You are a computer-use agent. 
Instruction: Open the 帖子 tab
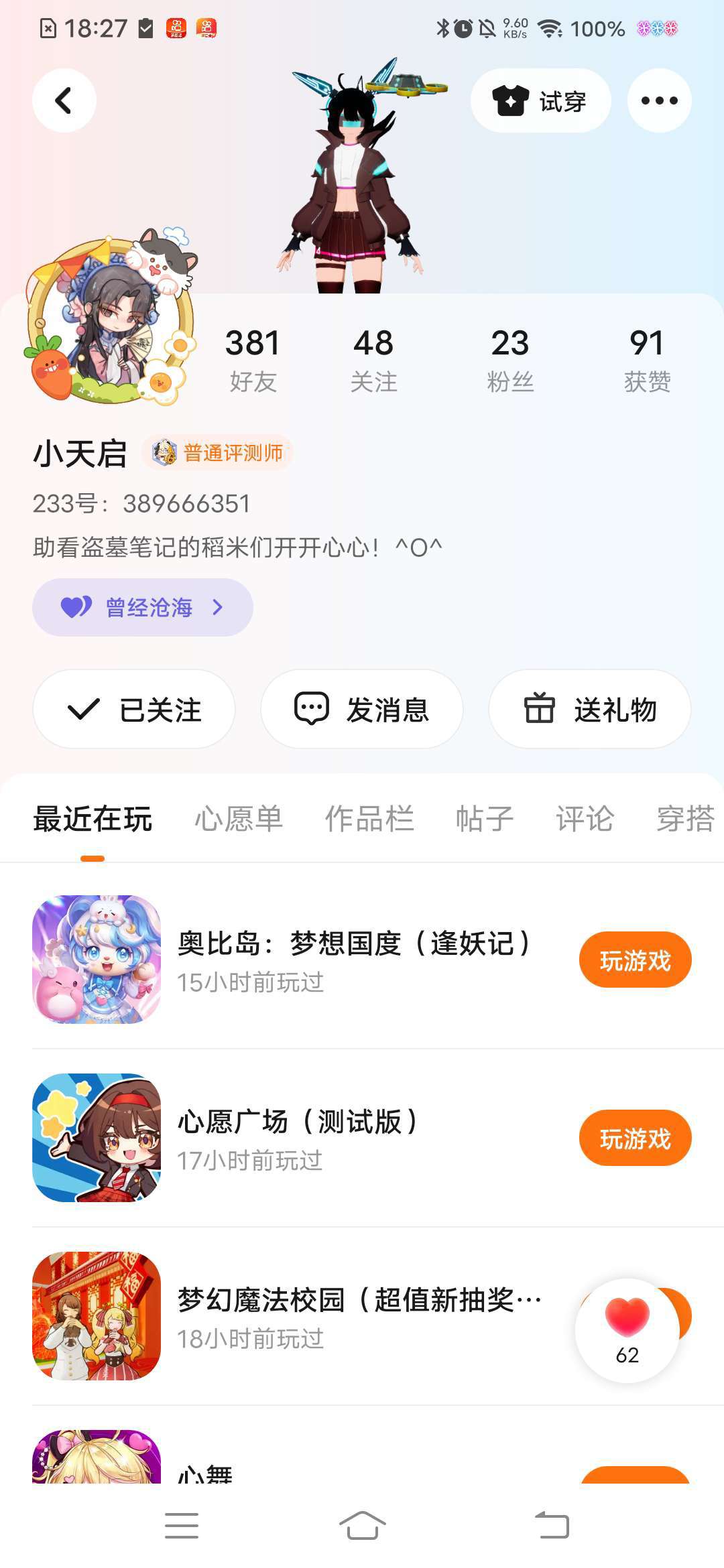(x=485, y=819)
